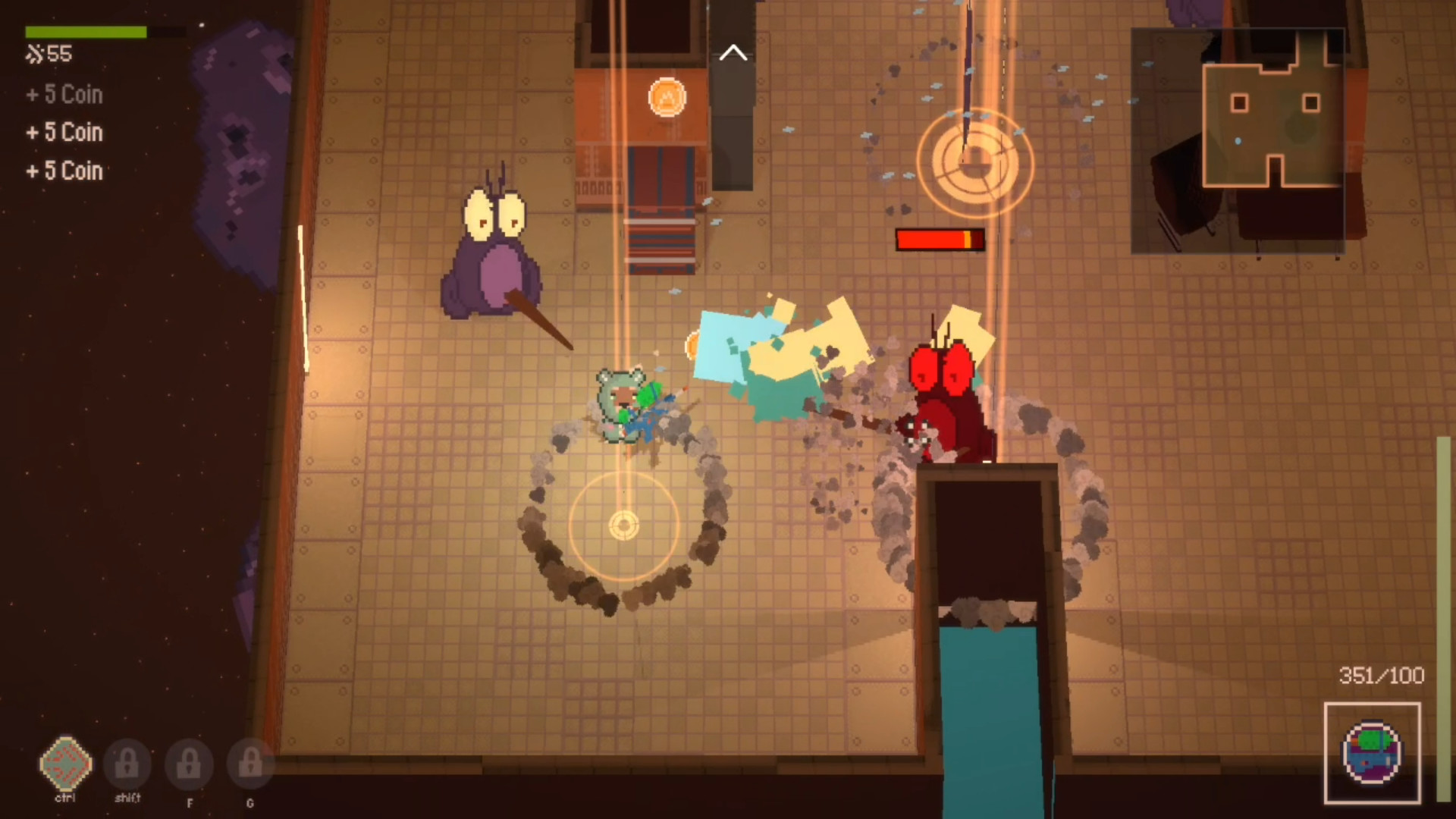Image resolution: width=1456 pixels, height=819 pixels.
Task: Activate the ctrl ability slot
Action: (66, 763)
